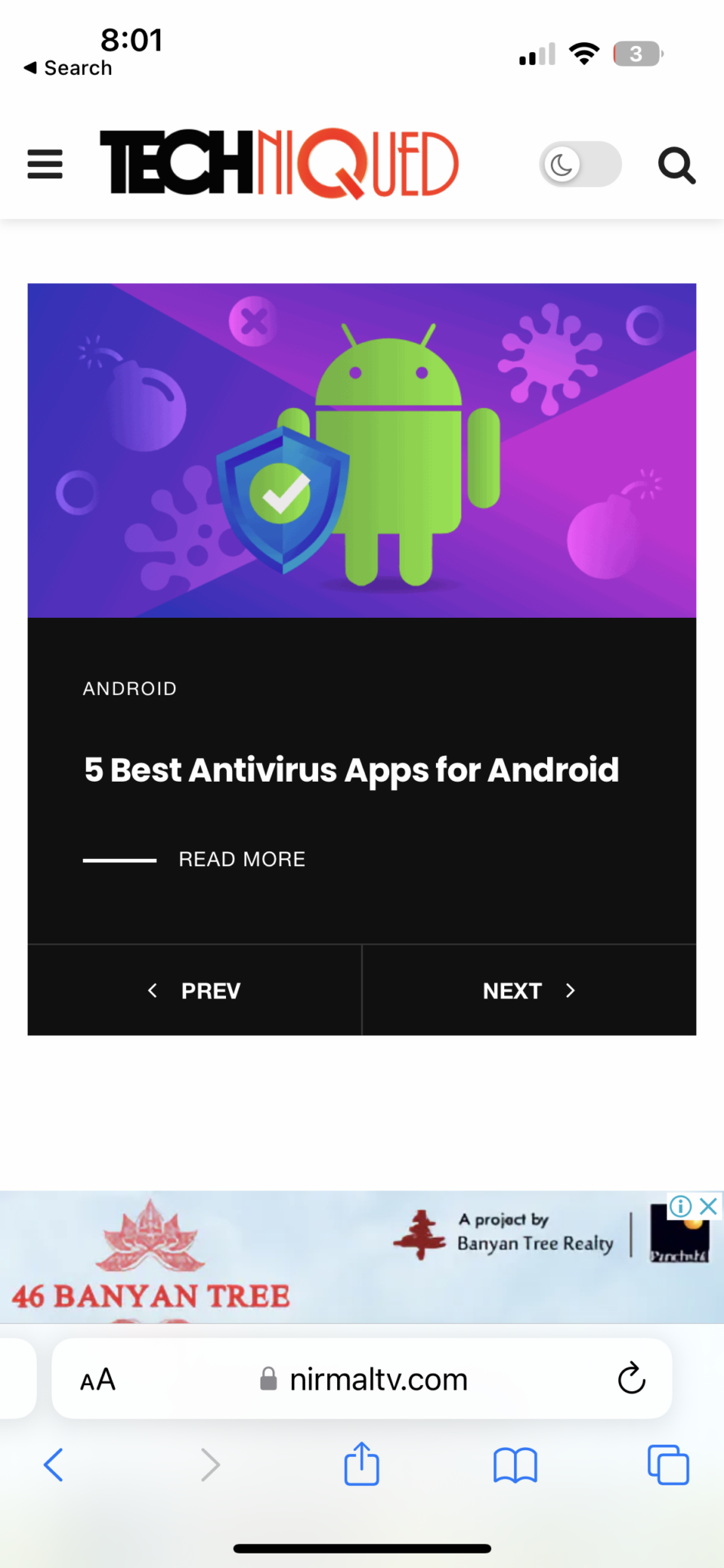The width and height of the screenshot is (724, 1568).
Task: Open Safari bookmarks
Action: (516, 1465)
